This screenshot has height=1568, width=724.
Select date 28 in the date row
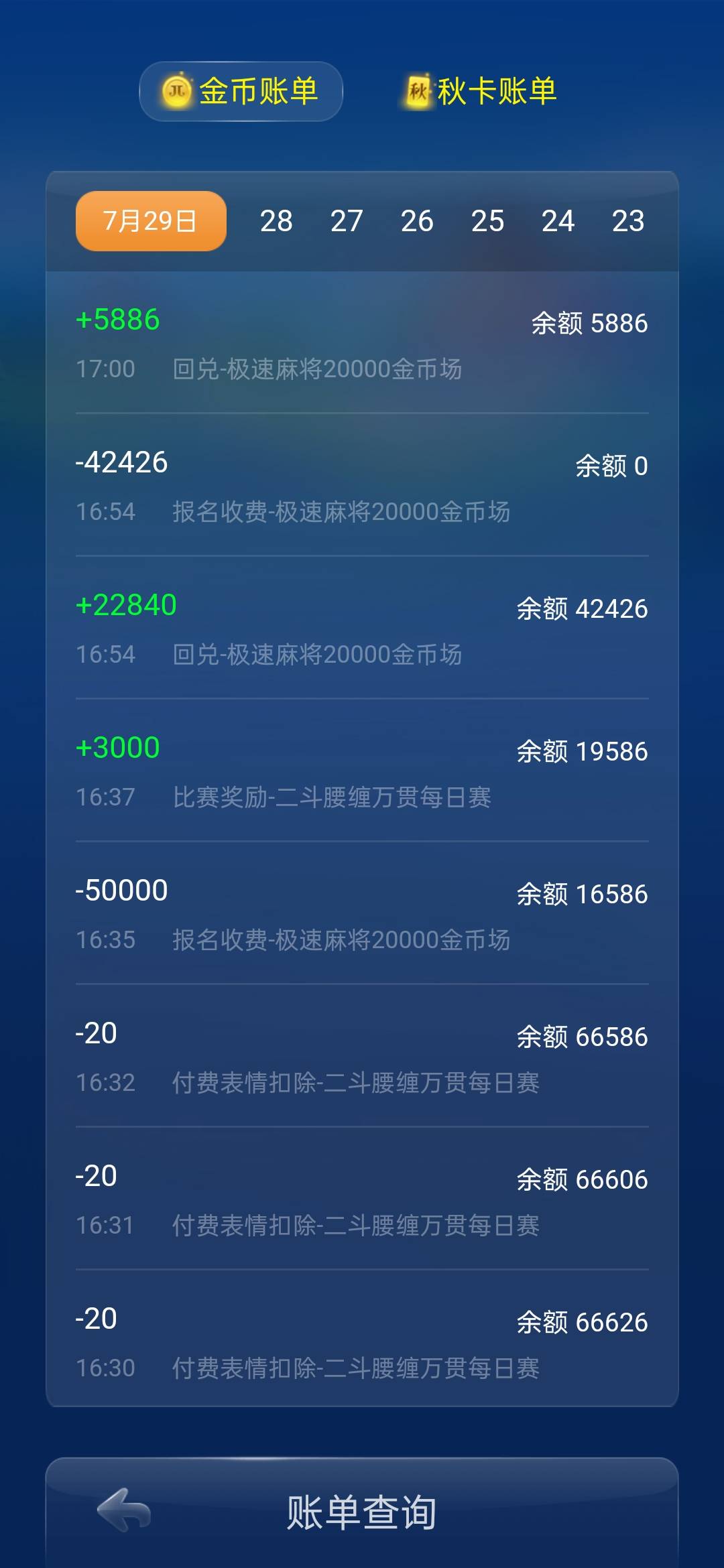(x=276, y=220)
